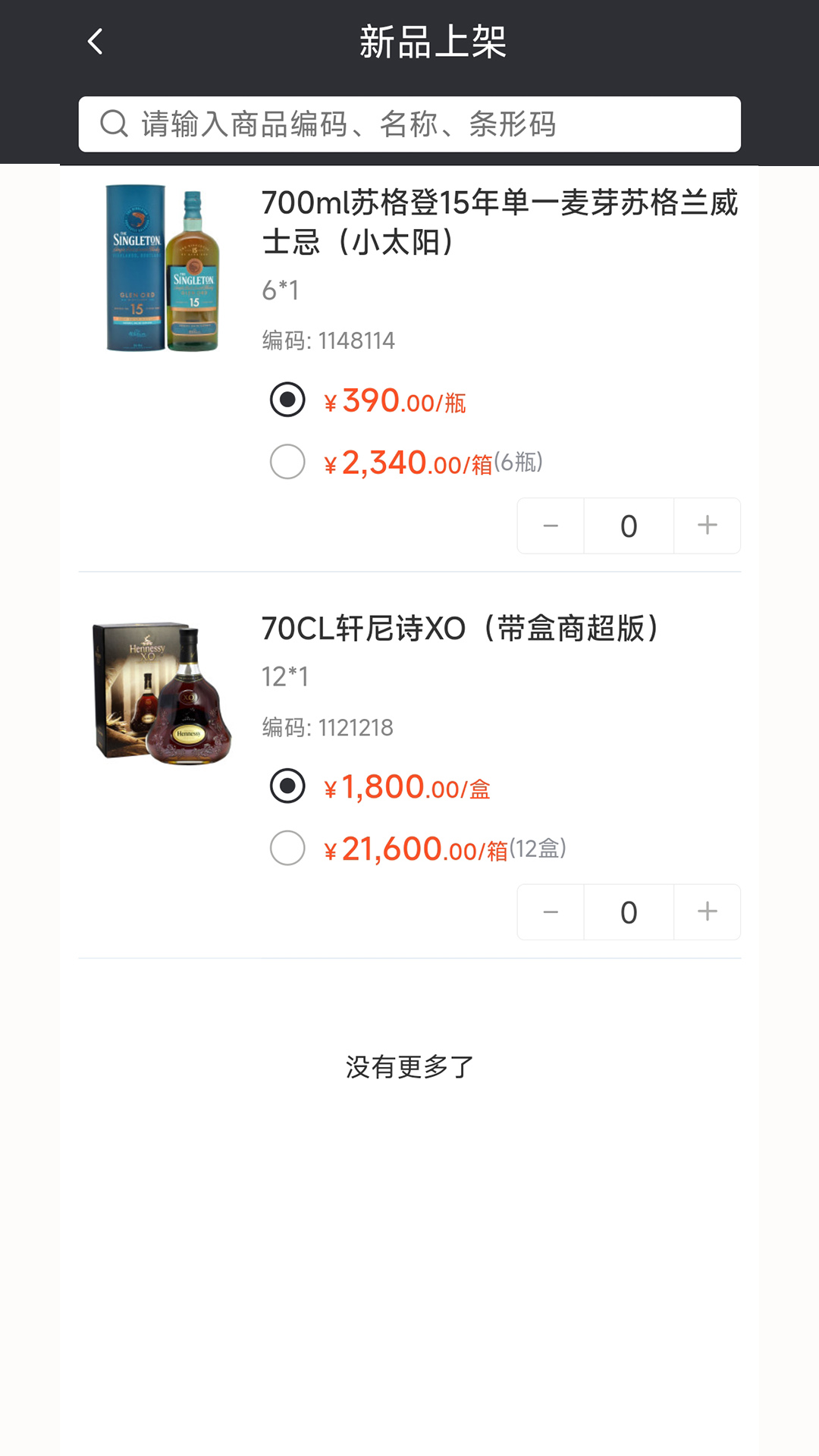Edit the quantity field for 轩尼诗XO
The height and width of the screenshot is (1456, 819).
coord(629,912)
